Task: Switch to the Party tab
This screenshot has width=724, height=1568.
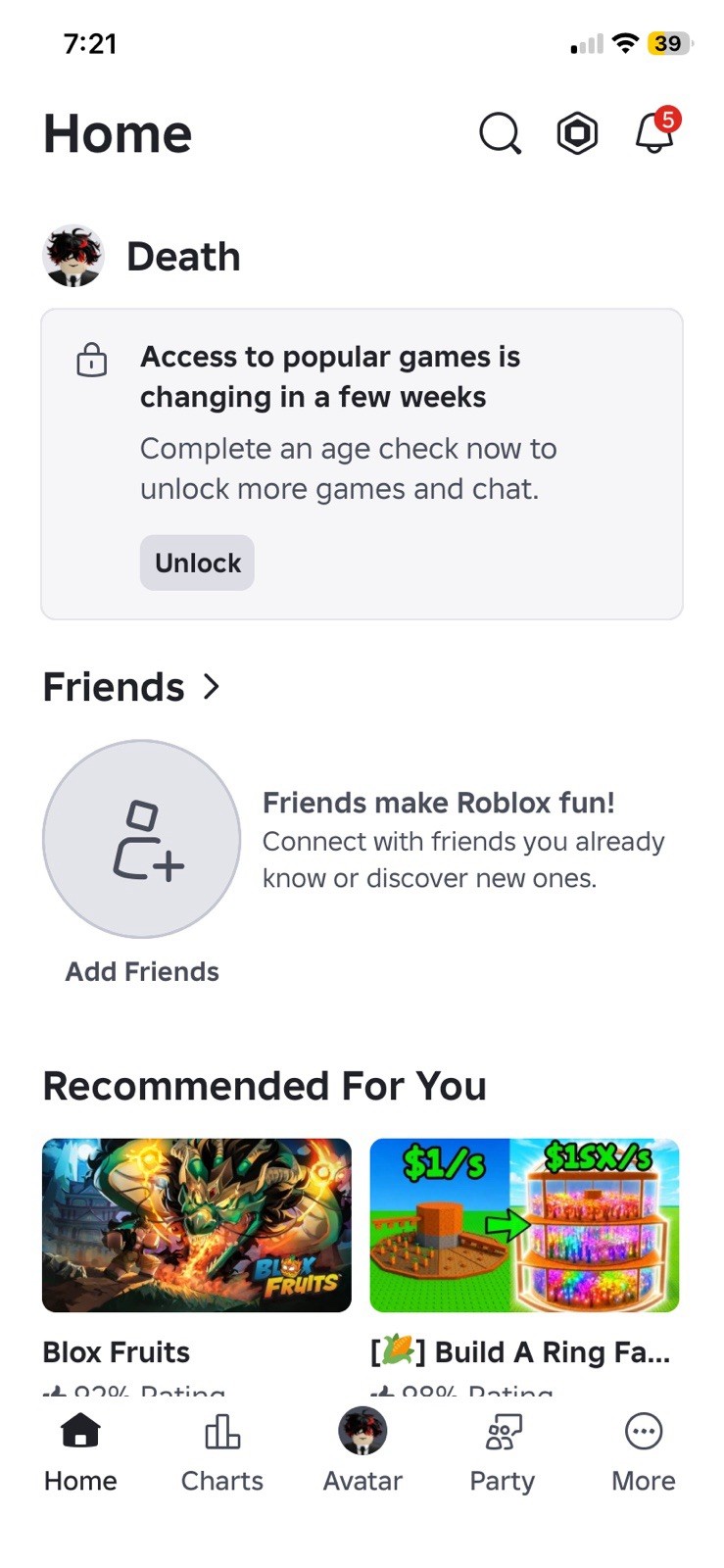Action: point(503,1453)
